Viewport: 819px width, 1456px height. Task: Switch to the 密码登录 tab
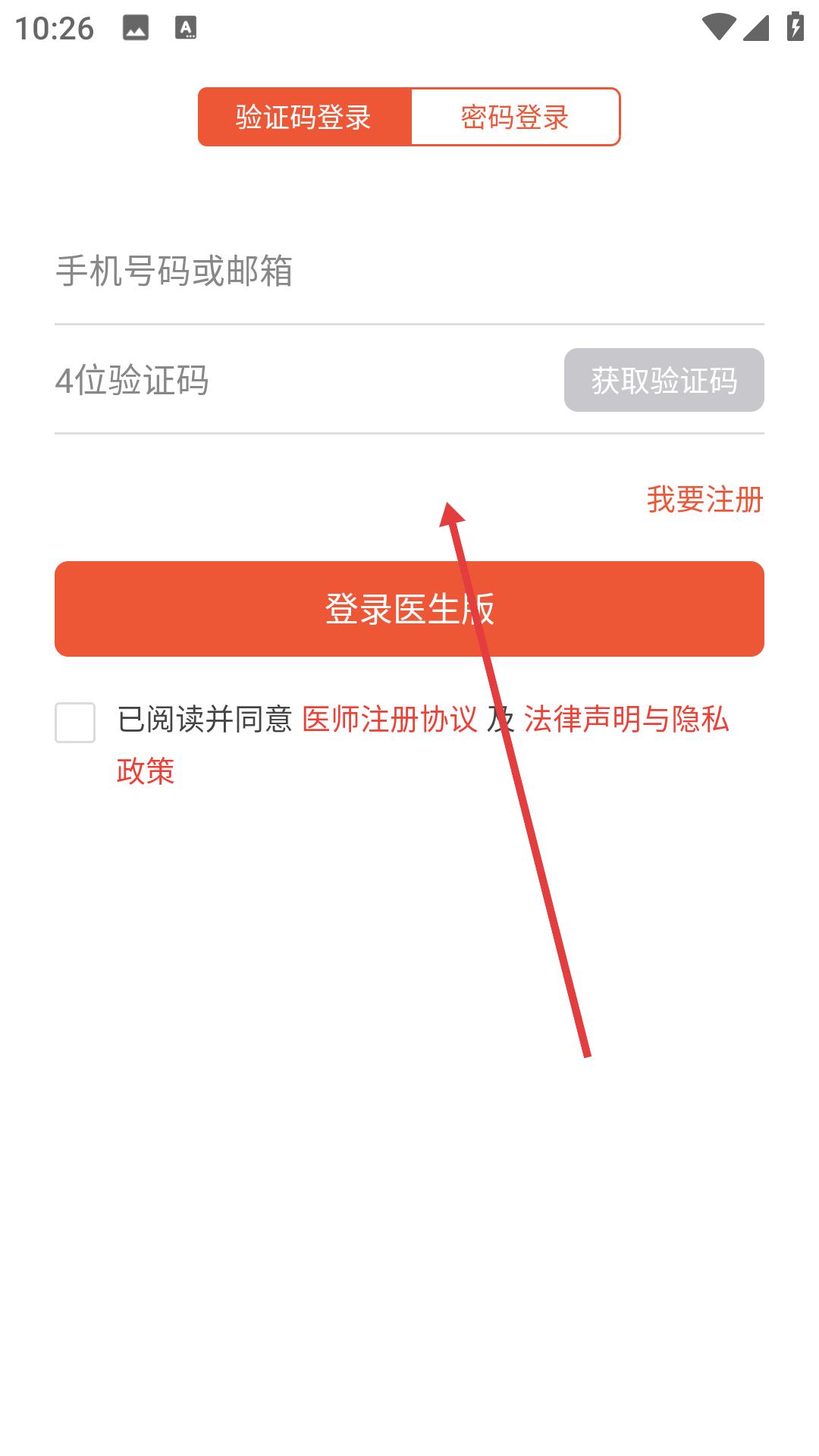(x=515, y=117)
